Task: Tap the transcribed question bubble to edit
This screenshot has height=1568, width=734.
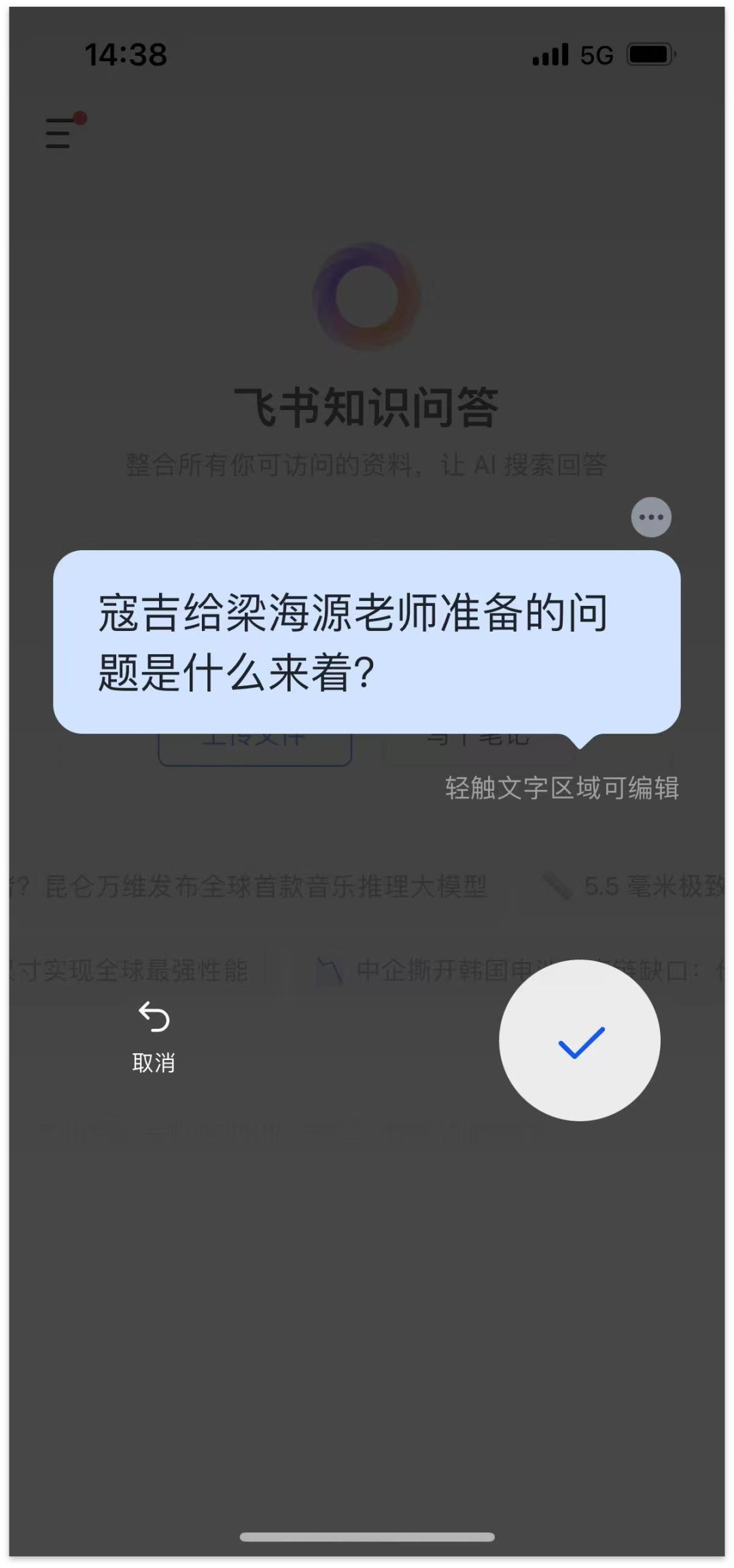Action: click(367, 642)
